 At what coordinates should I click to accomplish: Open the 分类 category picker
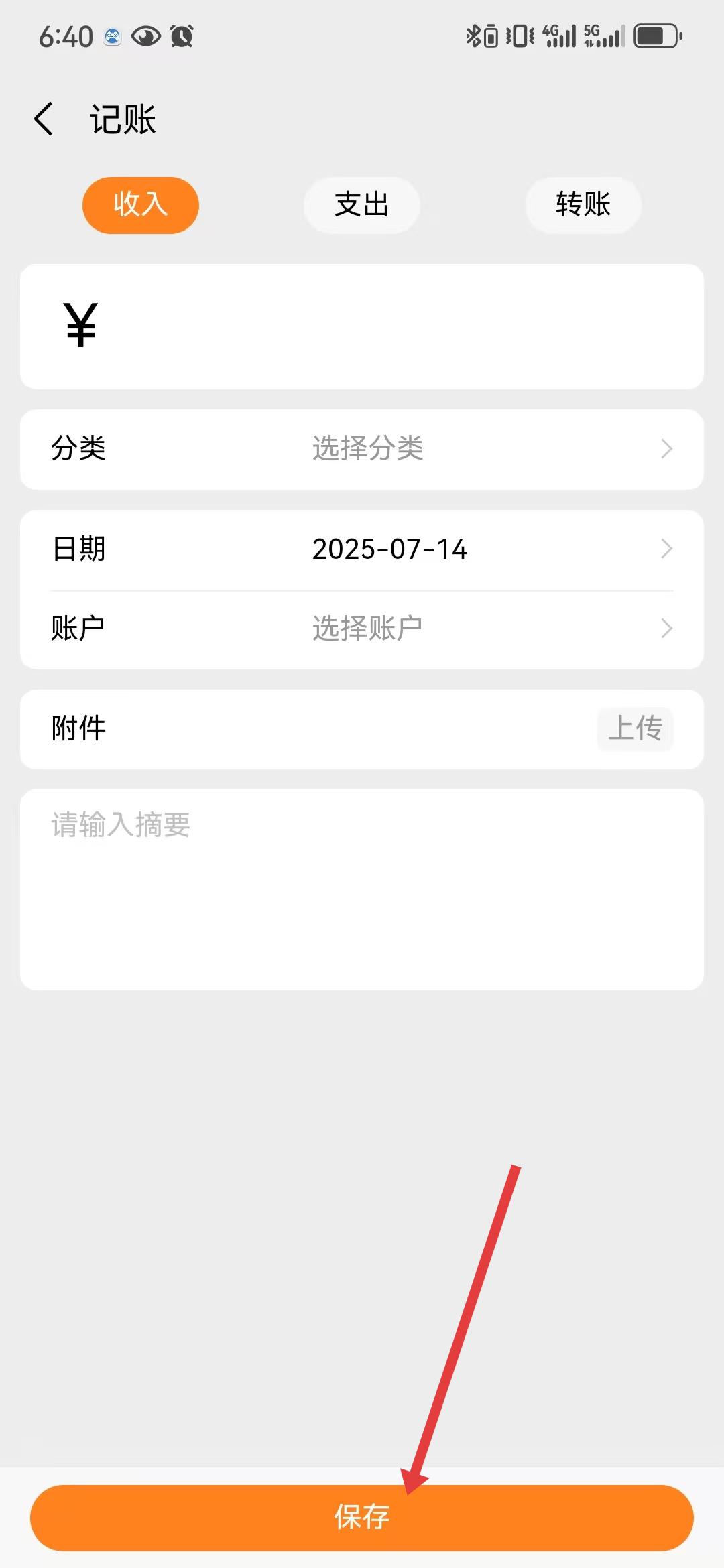[x=362, y=449]
